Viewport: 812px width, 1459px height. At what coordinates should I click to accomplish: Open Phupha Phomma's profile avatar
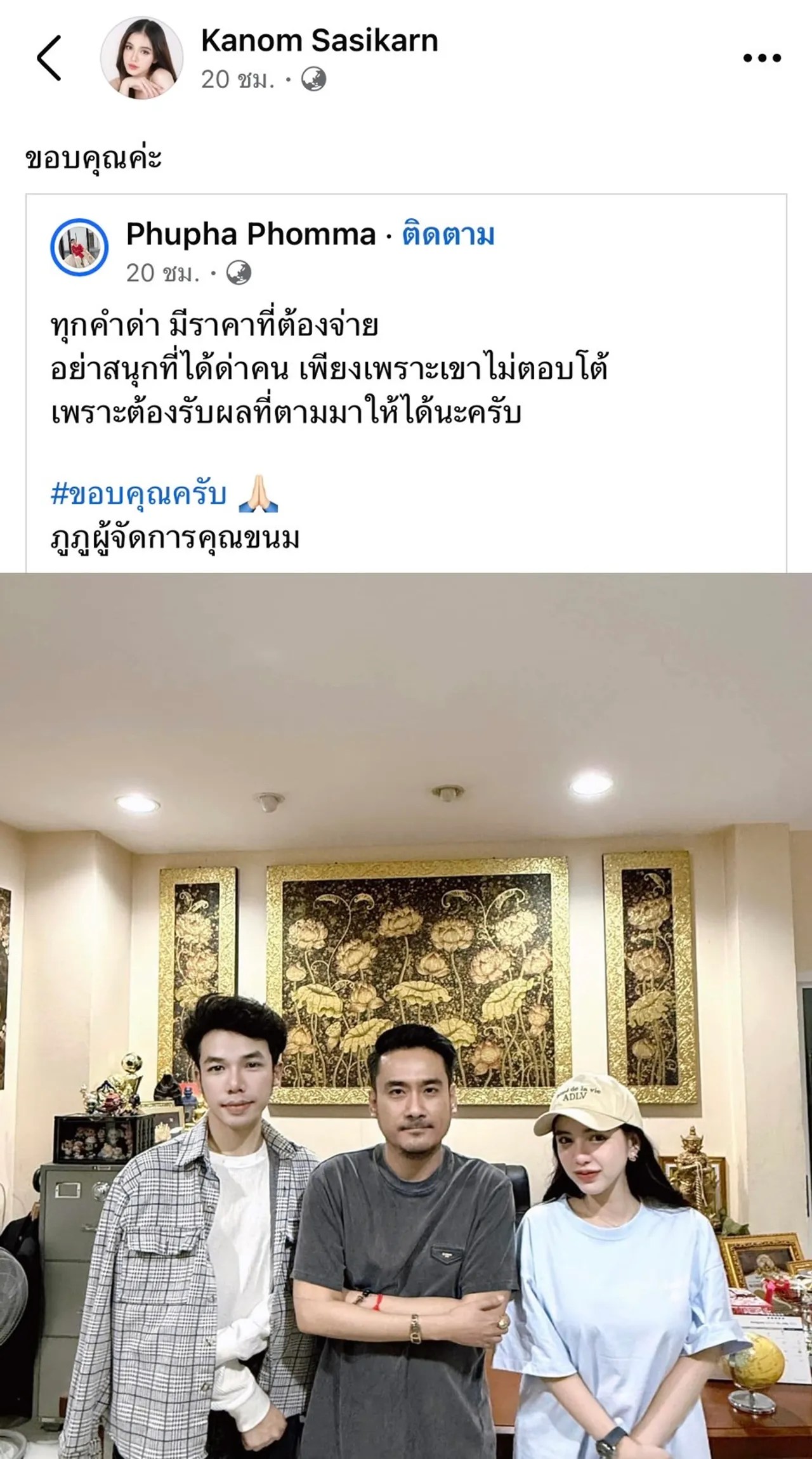(x=79, y=247)
